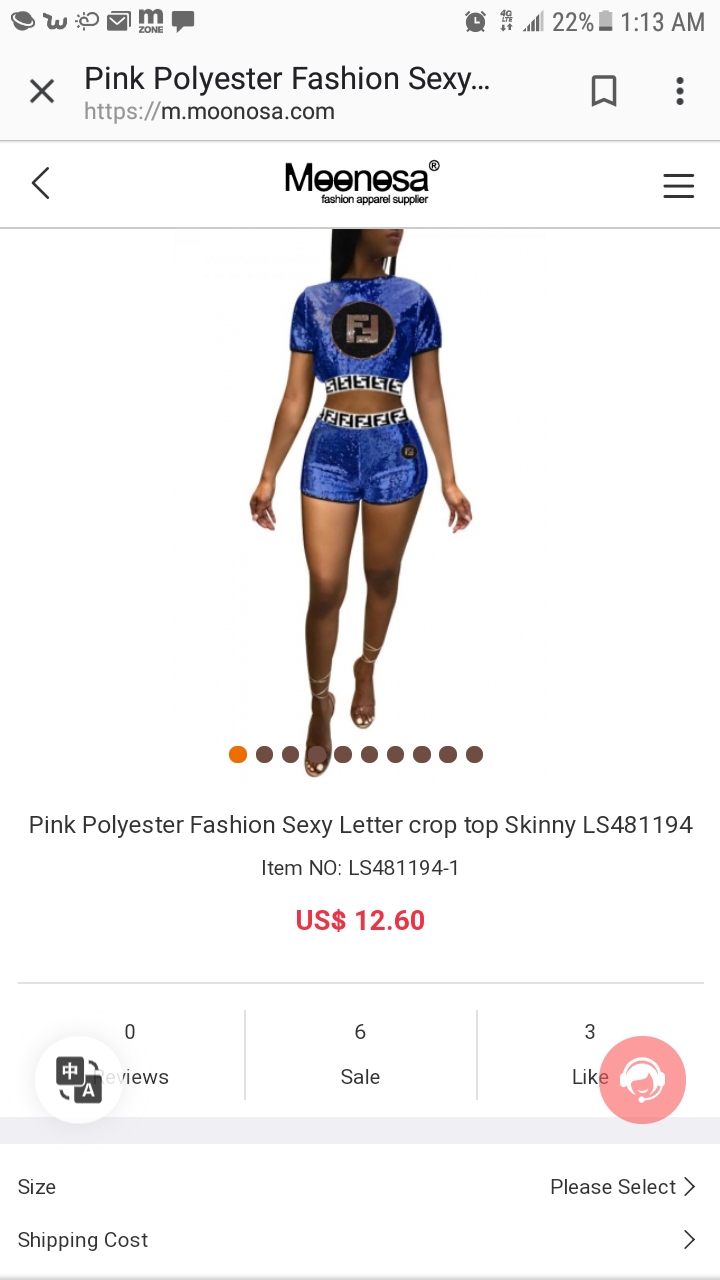This screenshot has height=1280, width=720.
Task: Open customer support chat headset button
Action: [642, 1080]
